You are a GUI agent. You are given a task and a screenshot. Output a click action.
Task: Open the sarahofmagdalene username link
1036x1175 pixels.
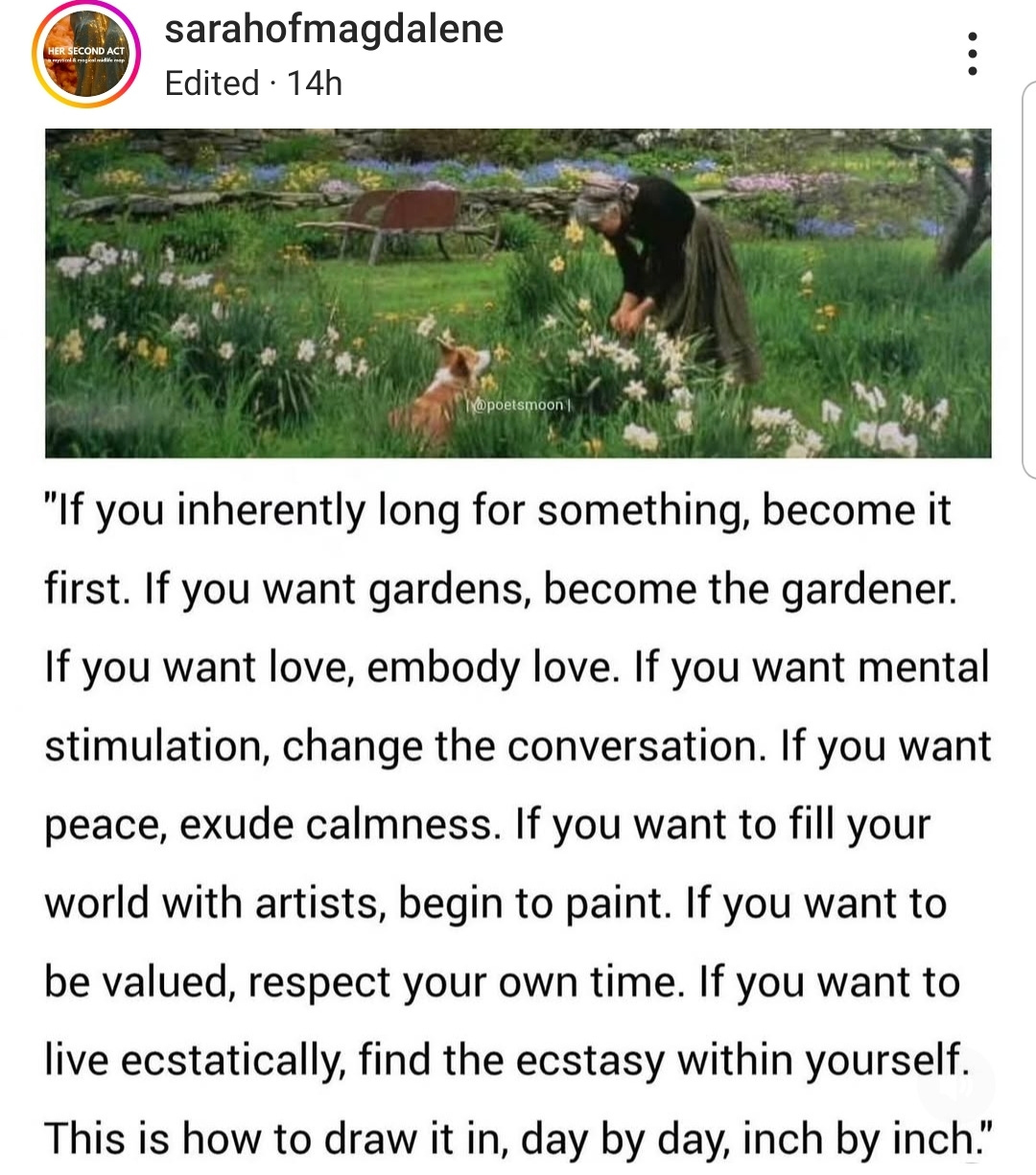334,29
